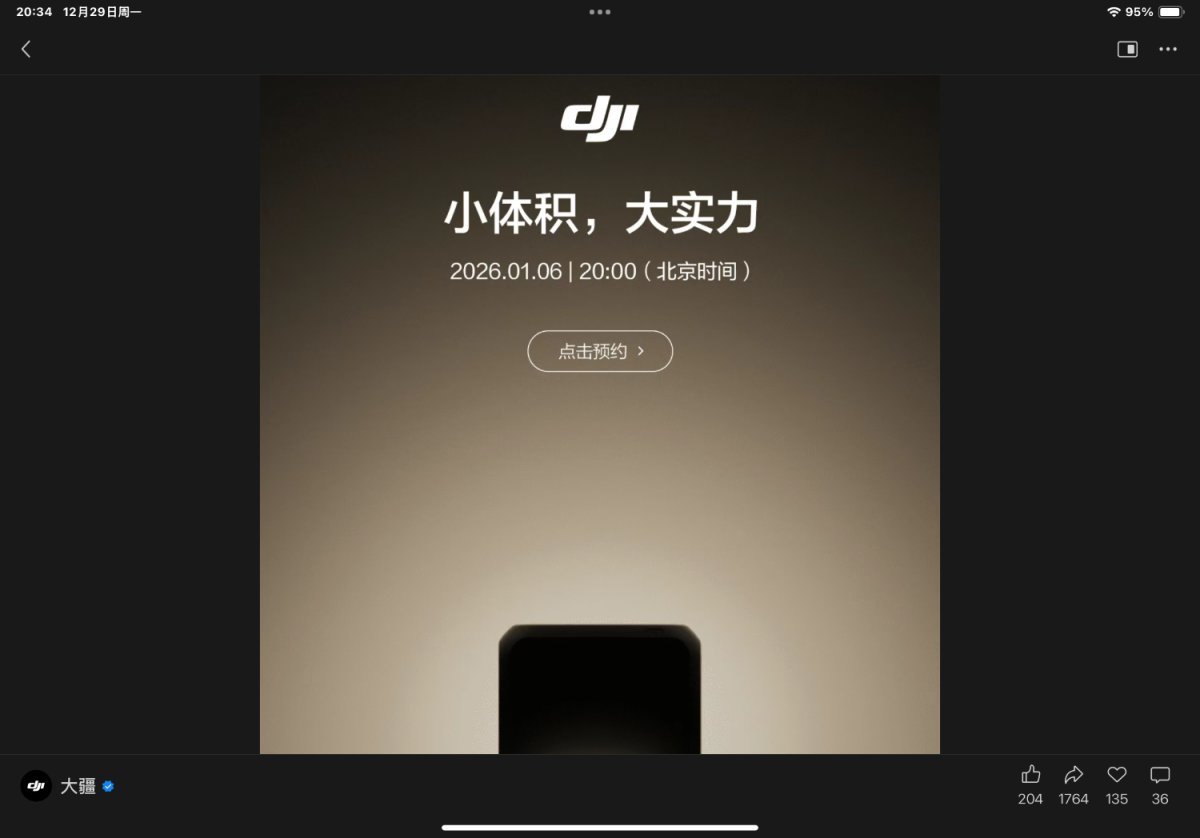
Task: Add this post to favorites
Action: point(1117,775)
